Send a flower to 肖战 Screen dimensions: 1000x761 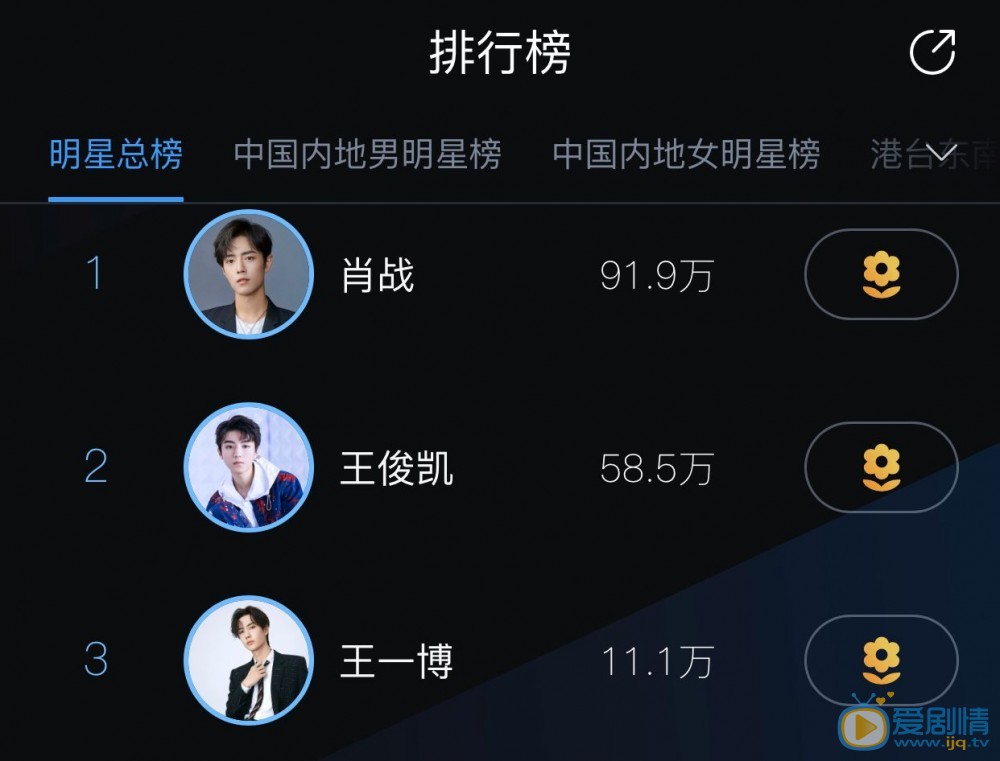[881, 275]
